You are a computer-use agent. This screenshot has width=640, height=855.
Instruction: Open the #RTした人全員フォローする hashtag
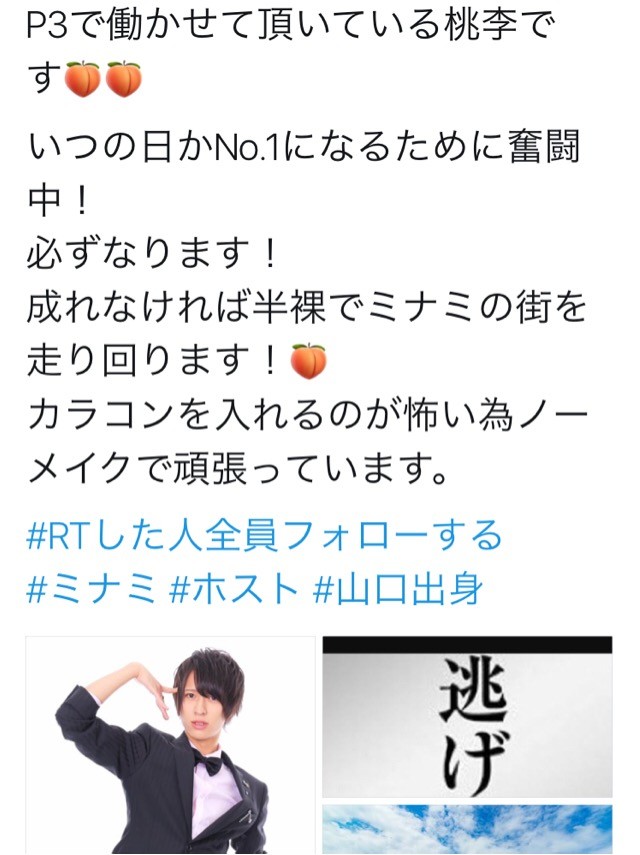pos(264,537)
